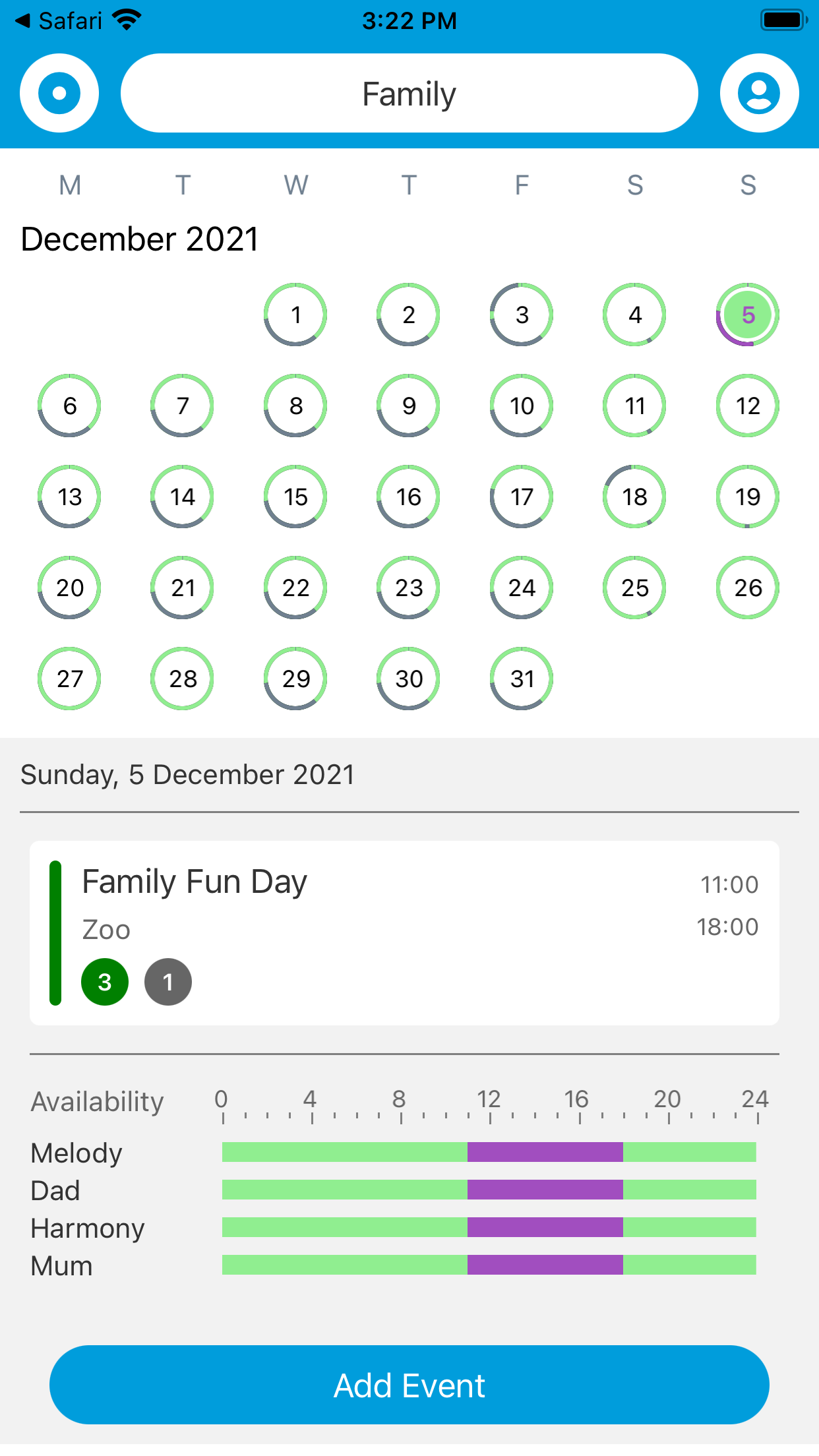Image resolution: width=819 pixels, height=1456 pixels.
Task: Select December 1 on the calendar
Action: click(x=296, y=315)
